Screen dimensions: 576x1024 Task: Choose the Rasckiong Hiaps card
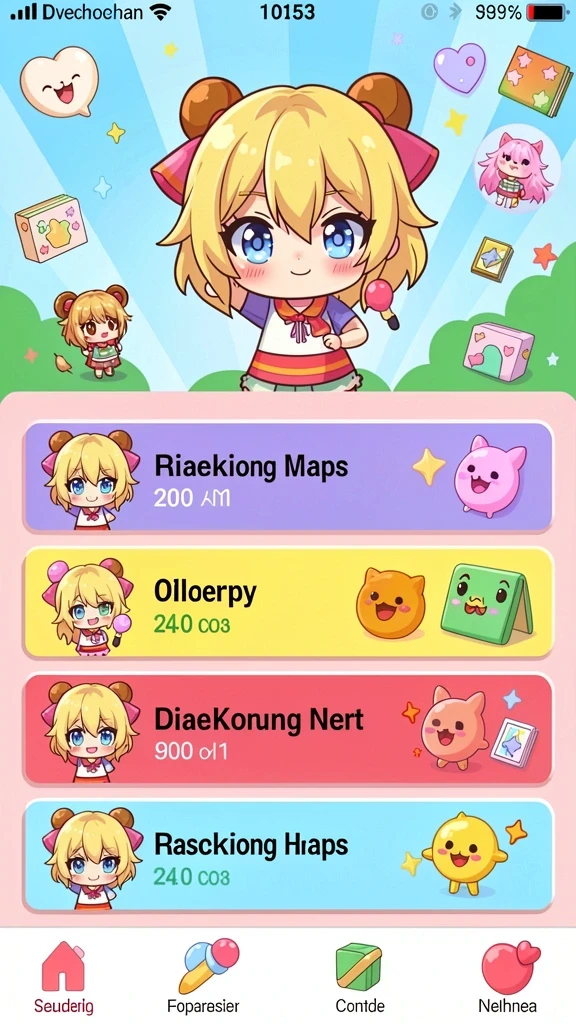tap(288, 855)
